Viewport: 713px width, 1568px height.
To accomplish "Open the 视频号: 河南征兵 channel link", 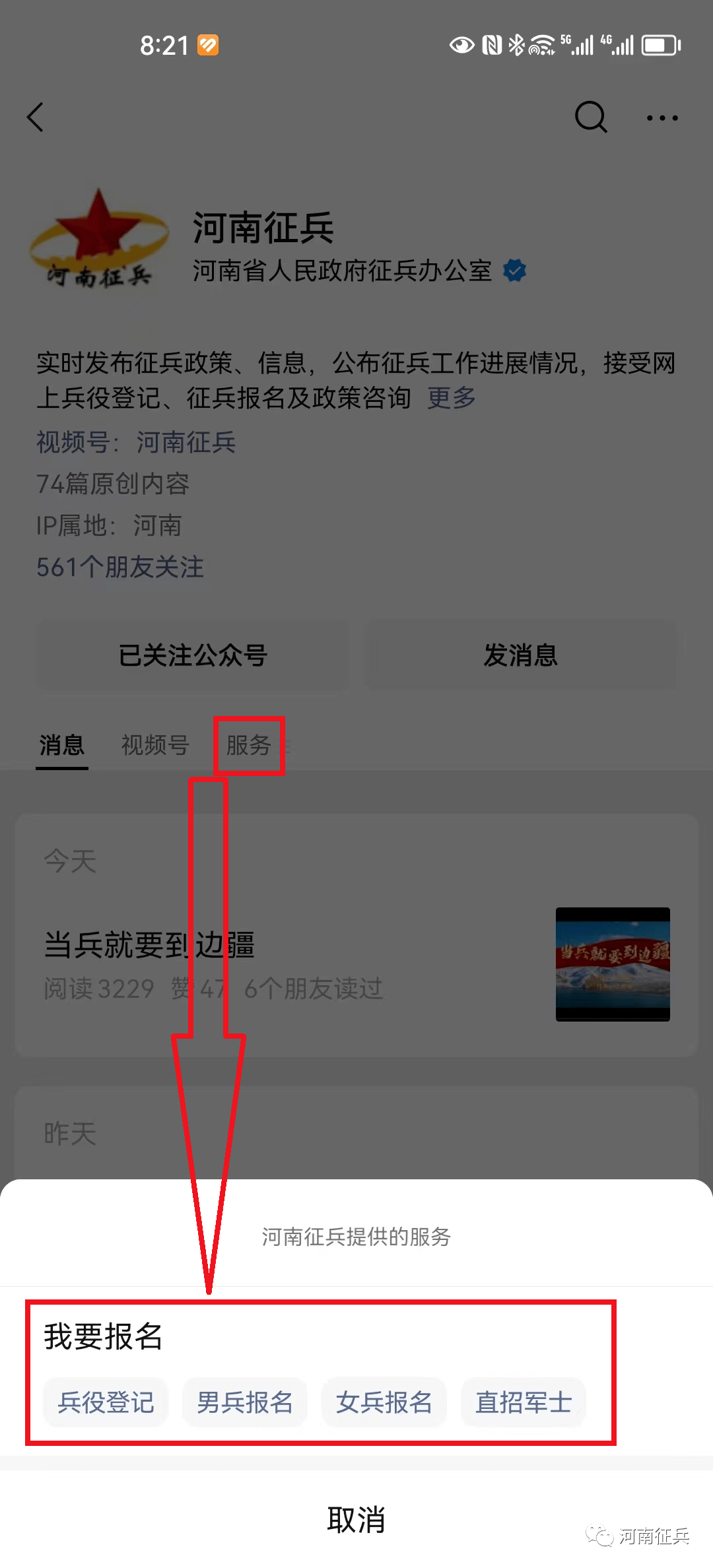I will [136, 442].
